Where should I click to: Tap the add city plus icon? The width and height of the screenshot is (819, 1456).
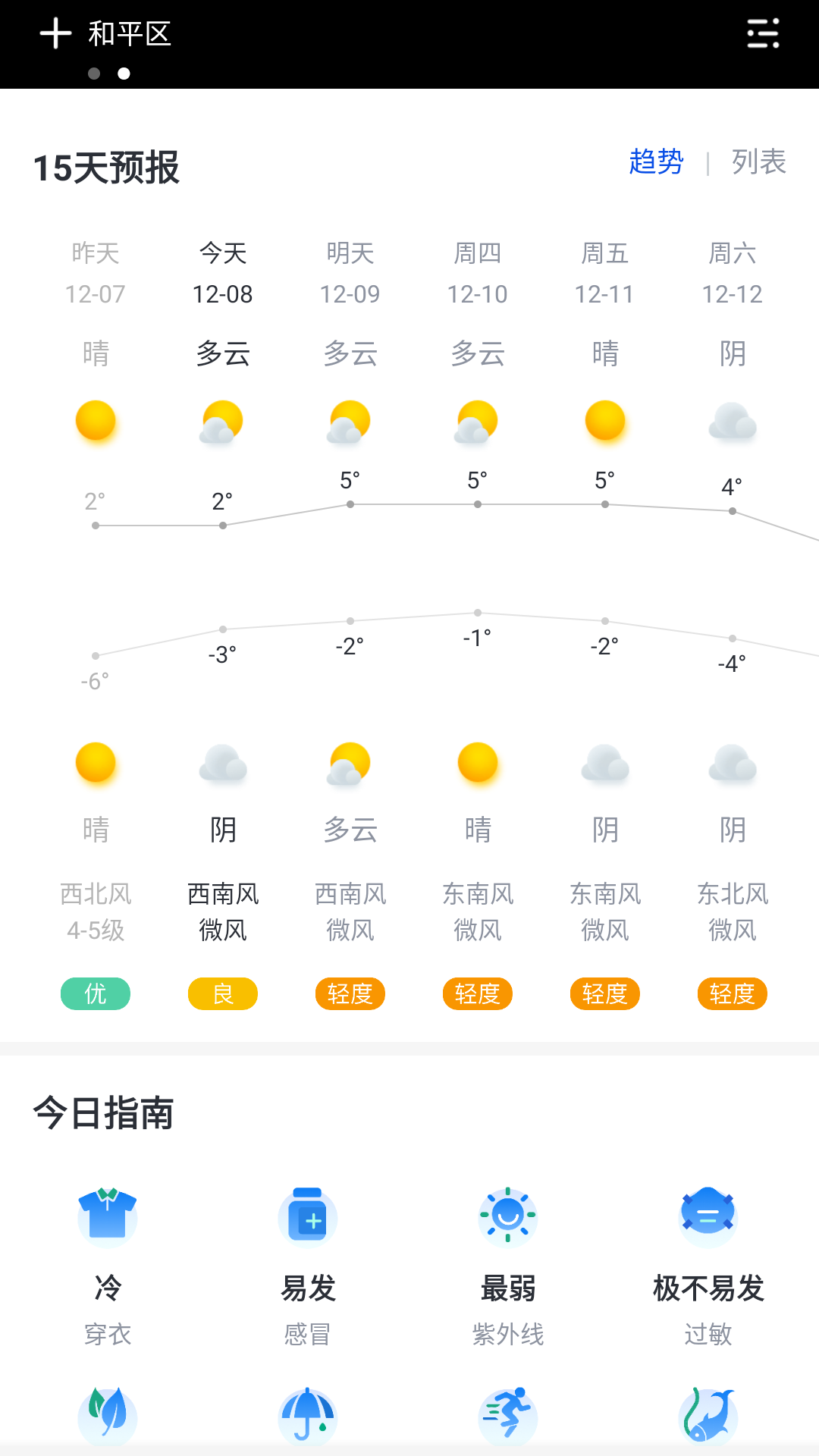55,33
